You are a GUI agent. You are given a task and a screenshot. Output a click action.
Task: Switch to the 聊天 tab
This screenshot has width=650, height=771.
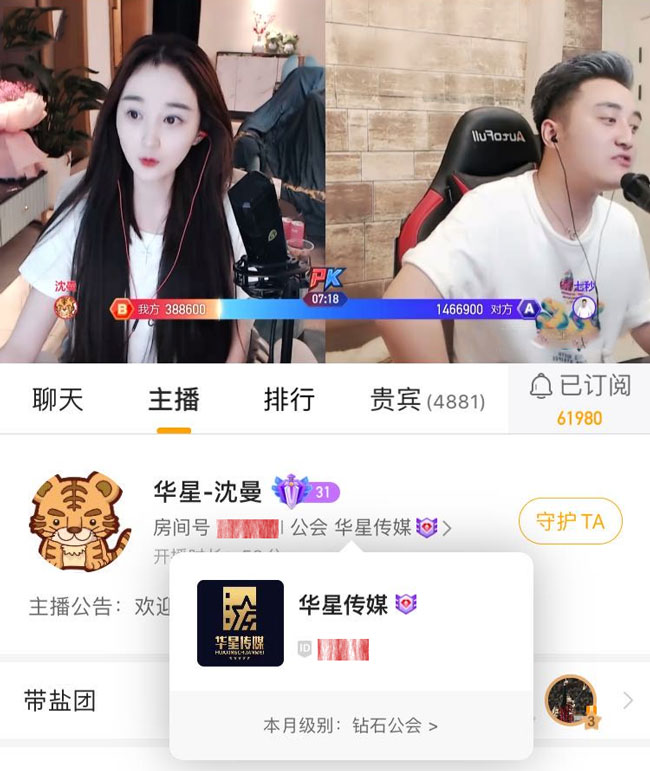58,400
